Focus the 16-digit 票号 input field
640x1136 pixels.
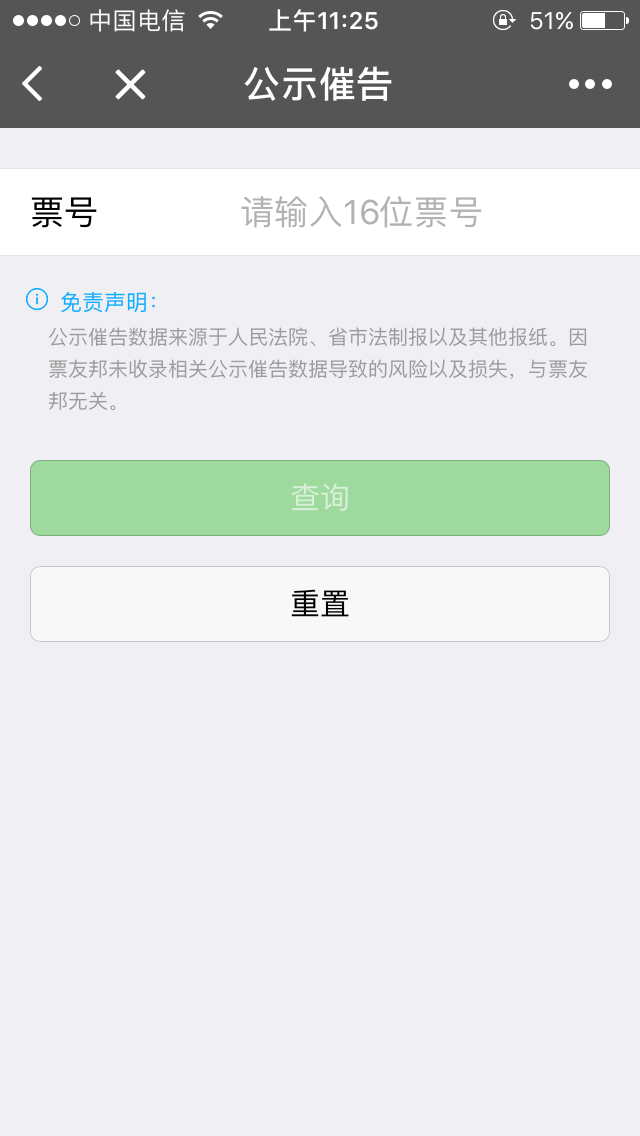point(400,212)
